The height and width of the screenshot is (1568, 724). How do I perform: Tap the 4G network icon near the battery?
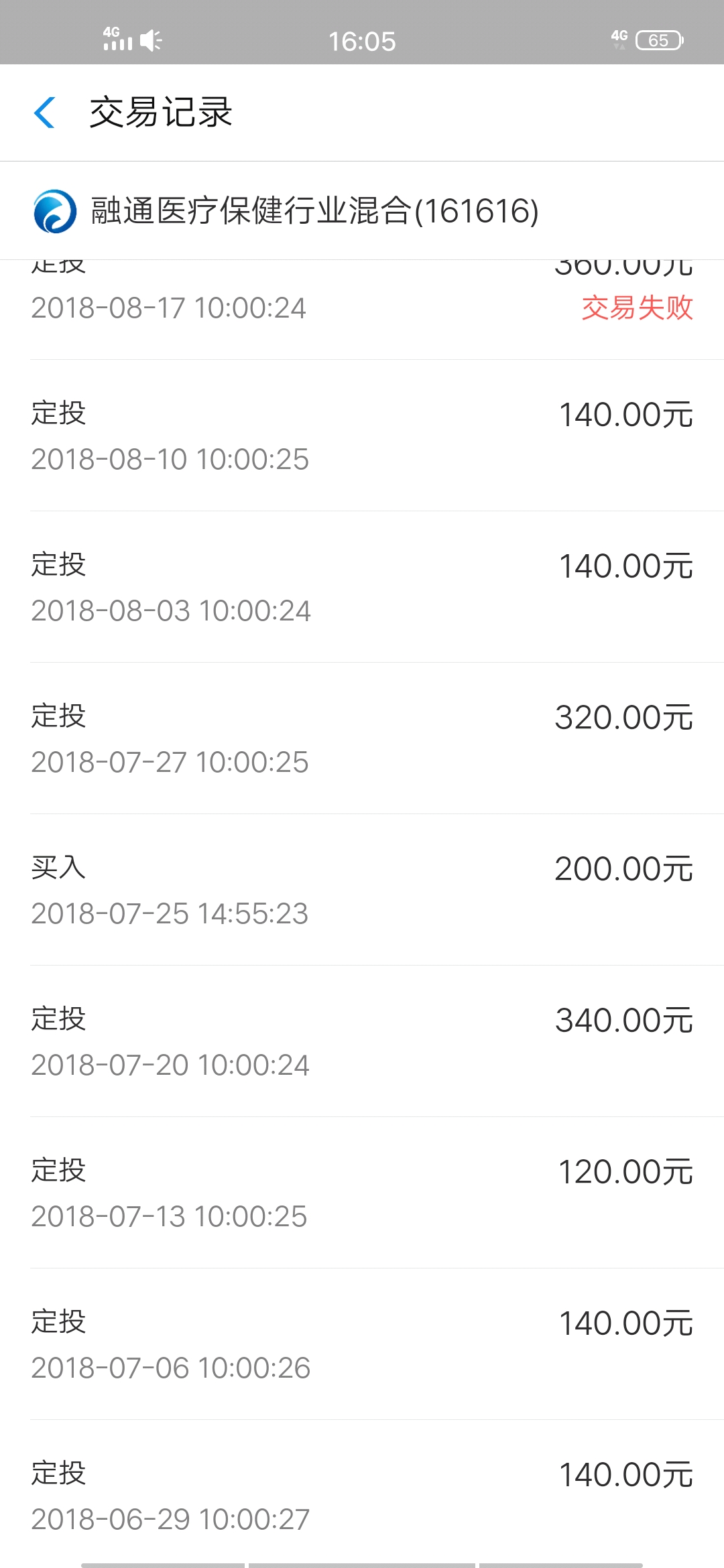(x=618, y=40)
